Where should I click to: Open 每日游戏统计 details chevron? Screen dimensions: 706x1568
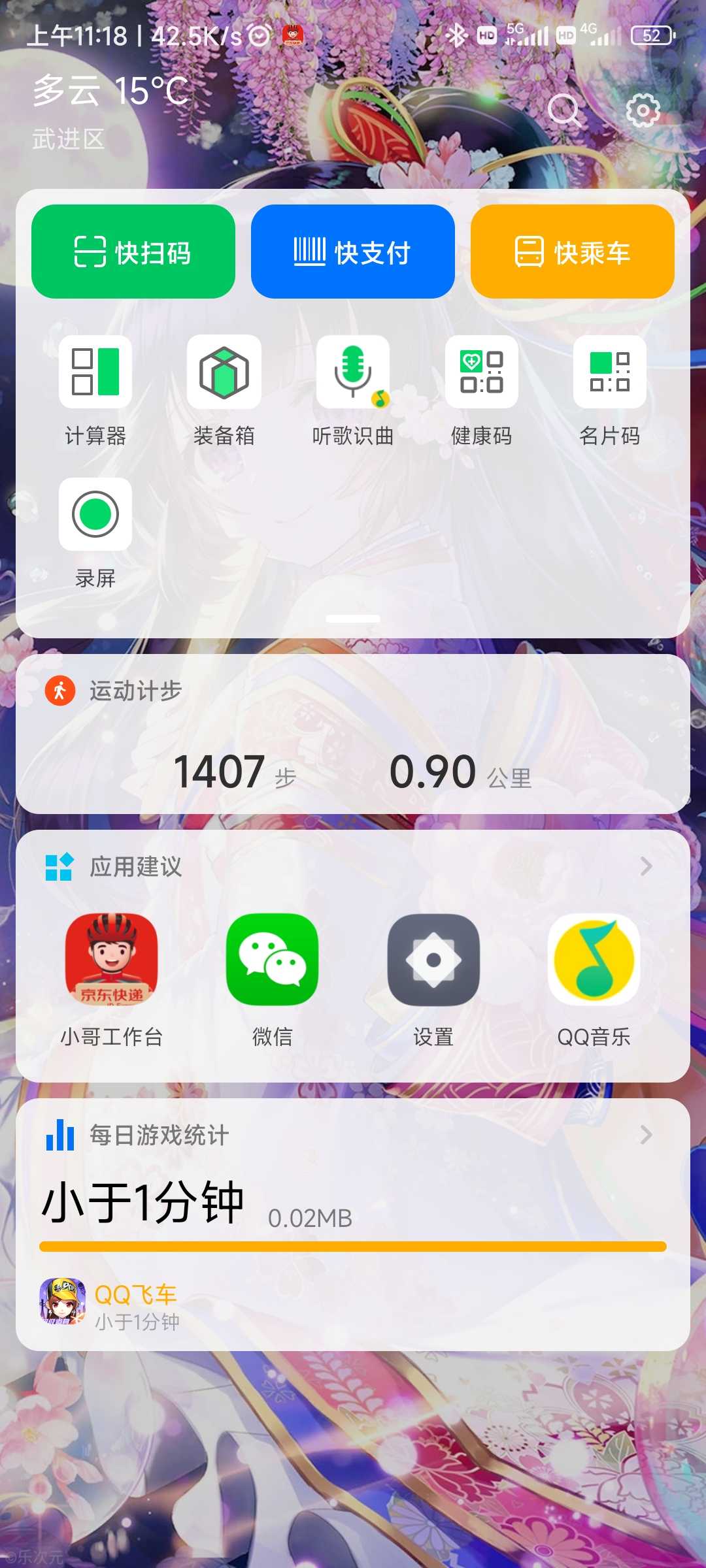click(646, 1135)
